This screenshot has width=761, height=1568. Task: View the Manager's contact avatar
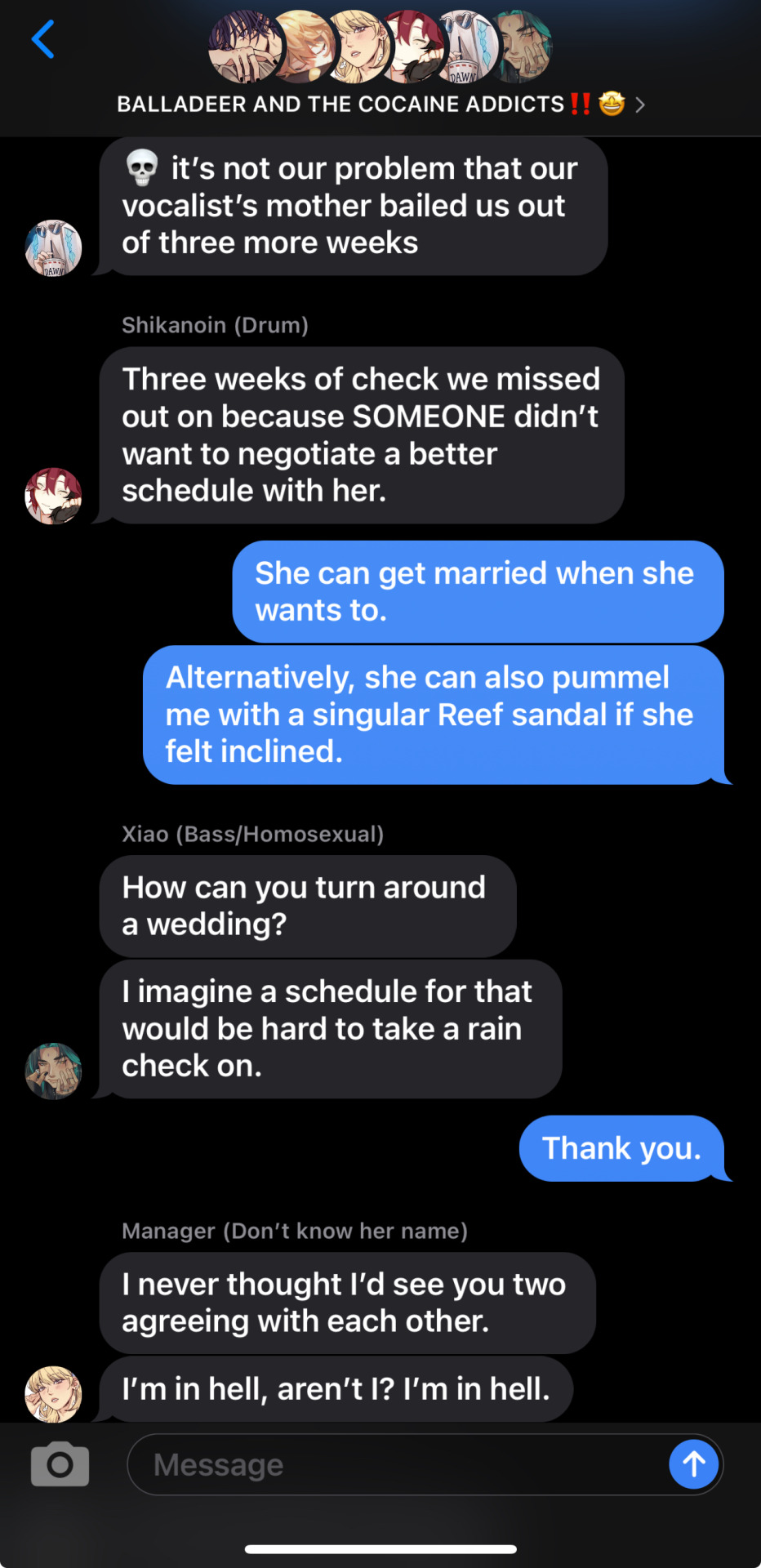[54, 1394]
